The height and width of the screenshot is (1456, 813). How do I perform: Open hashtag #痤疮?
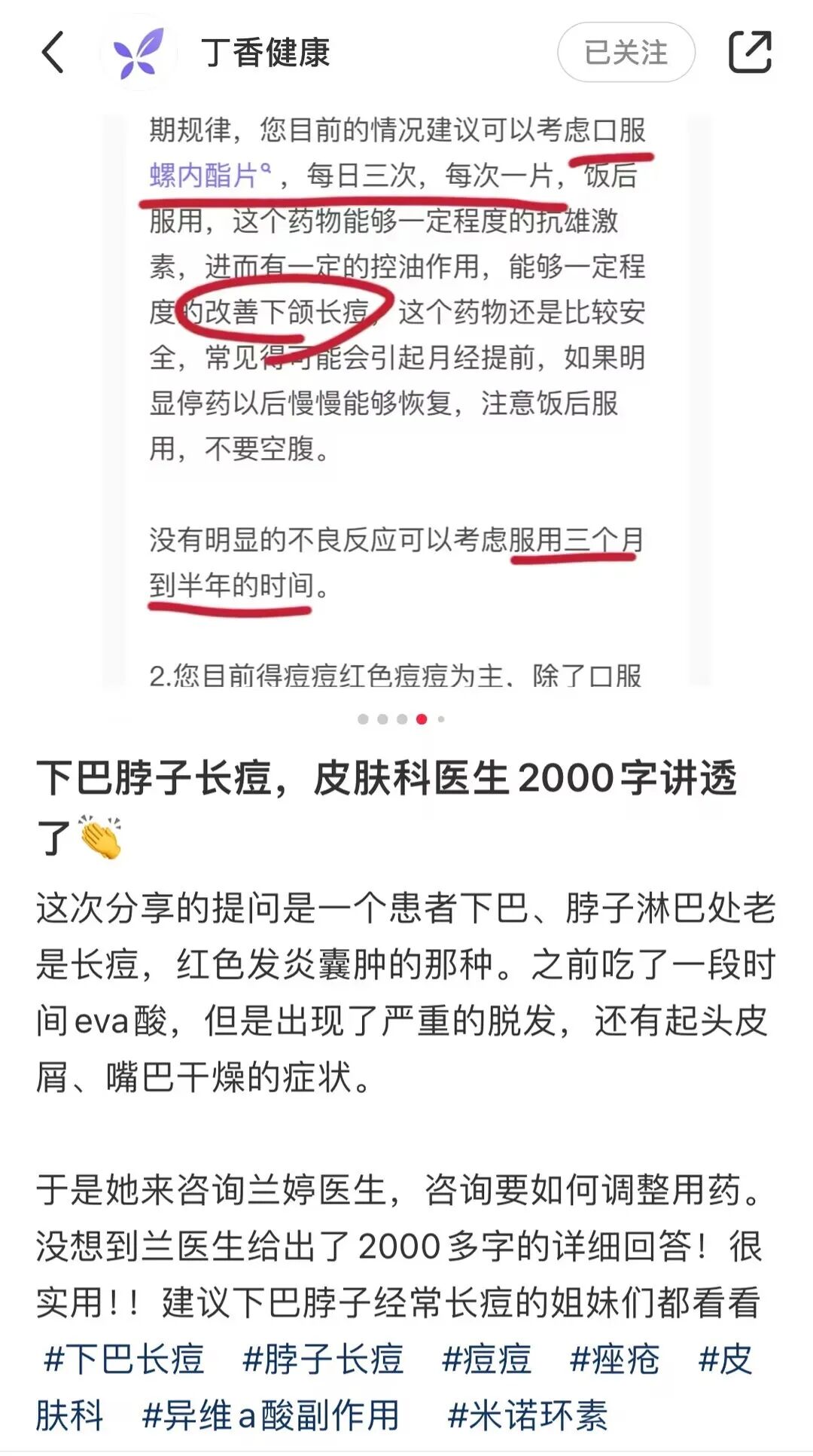click(x=615, y=1360)
